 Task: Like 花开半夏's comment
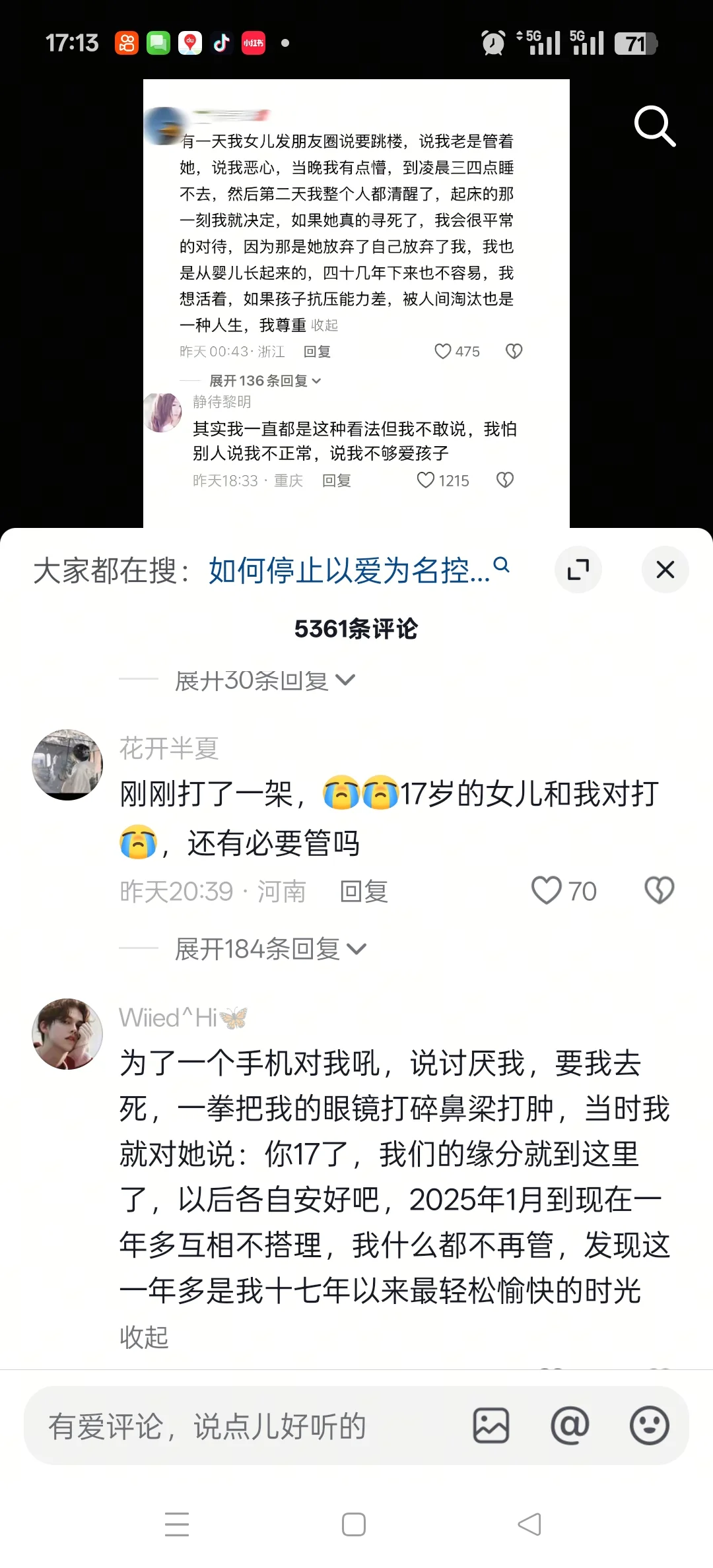(x=547, y=890)
